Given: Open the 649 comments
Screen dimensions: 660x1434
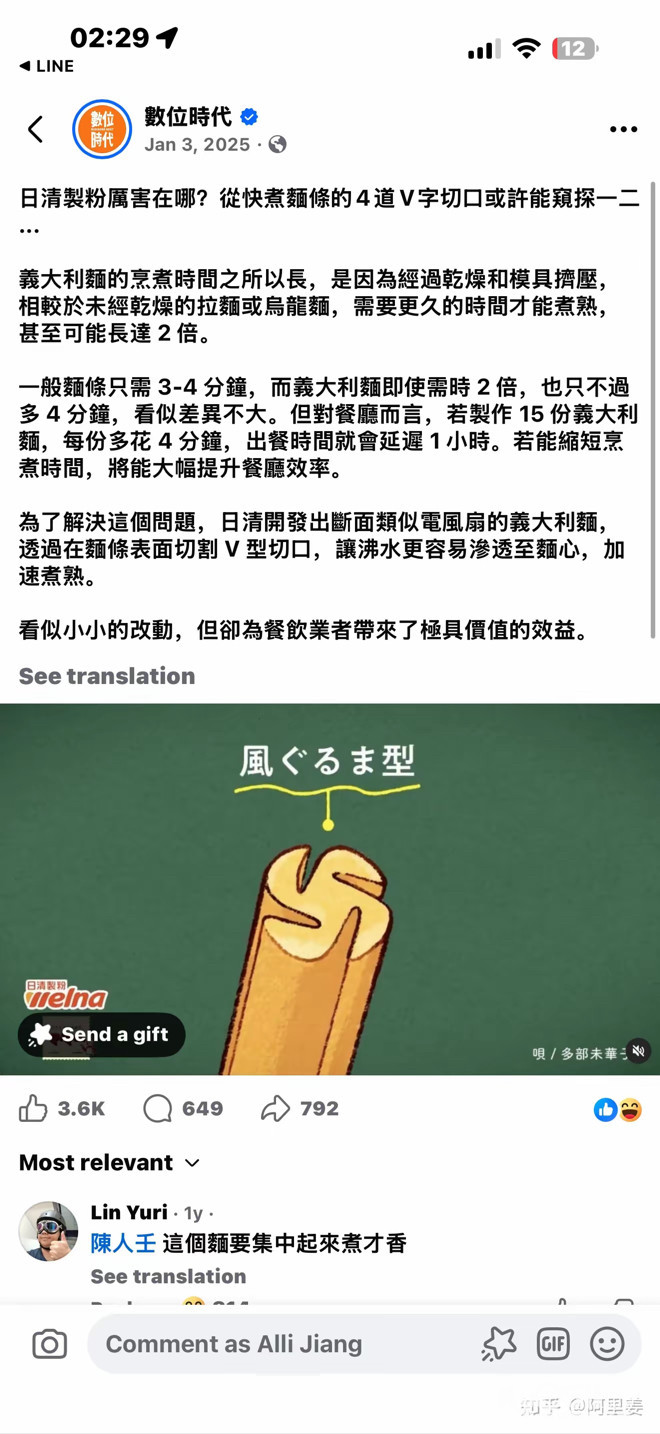Looking at the screenshot, I should 183,1108.
